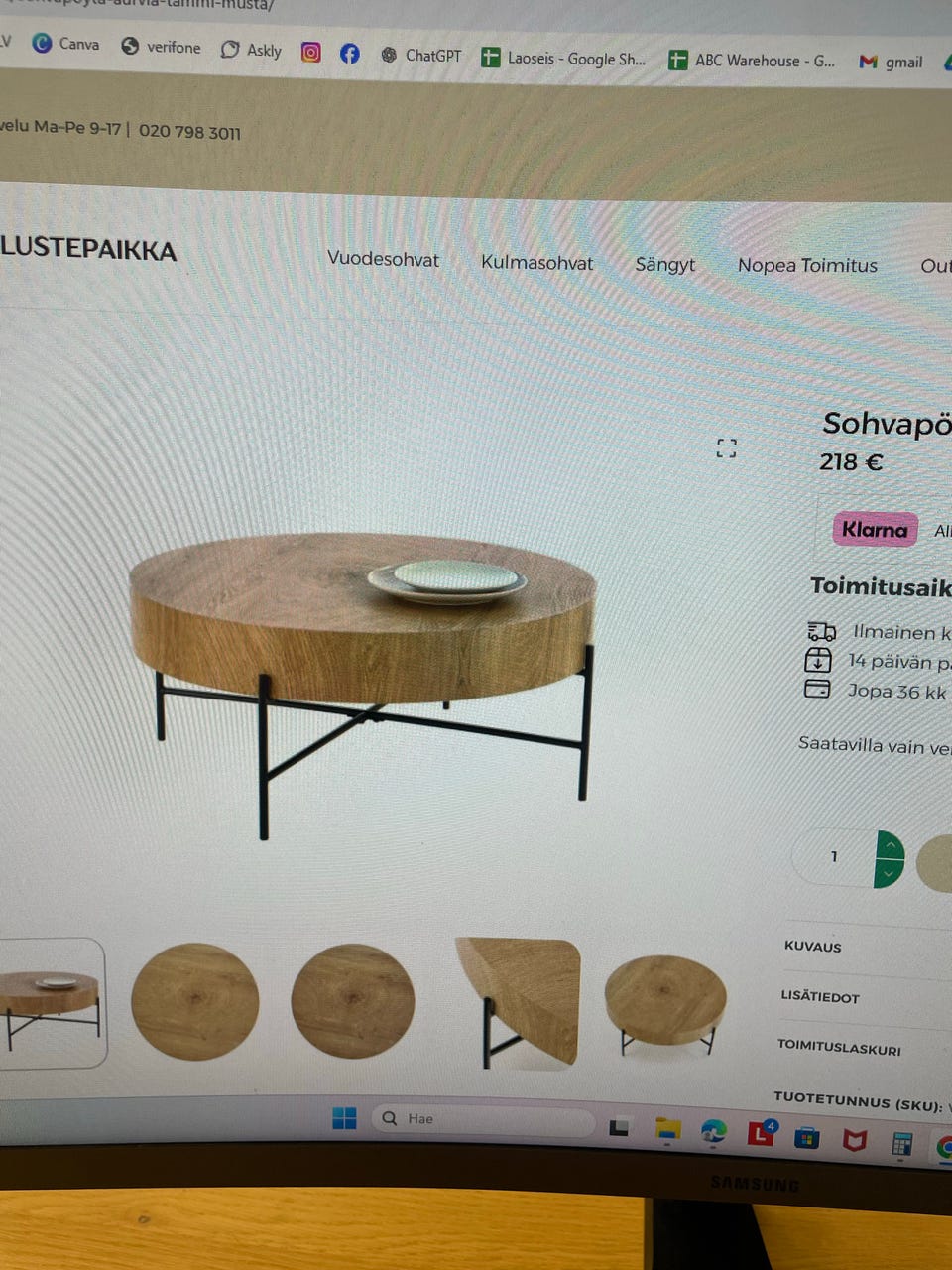Open the Instagram bookmark

click(310, 52)
